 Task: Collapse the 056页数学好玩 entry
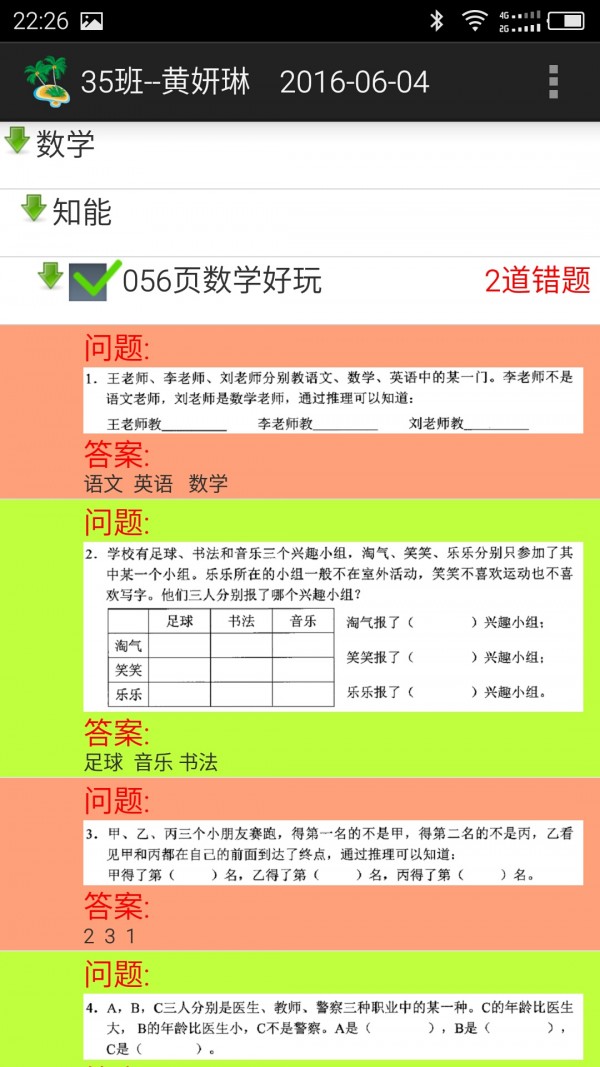(x=50, y=275)
